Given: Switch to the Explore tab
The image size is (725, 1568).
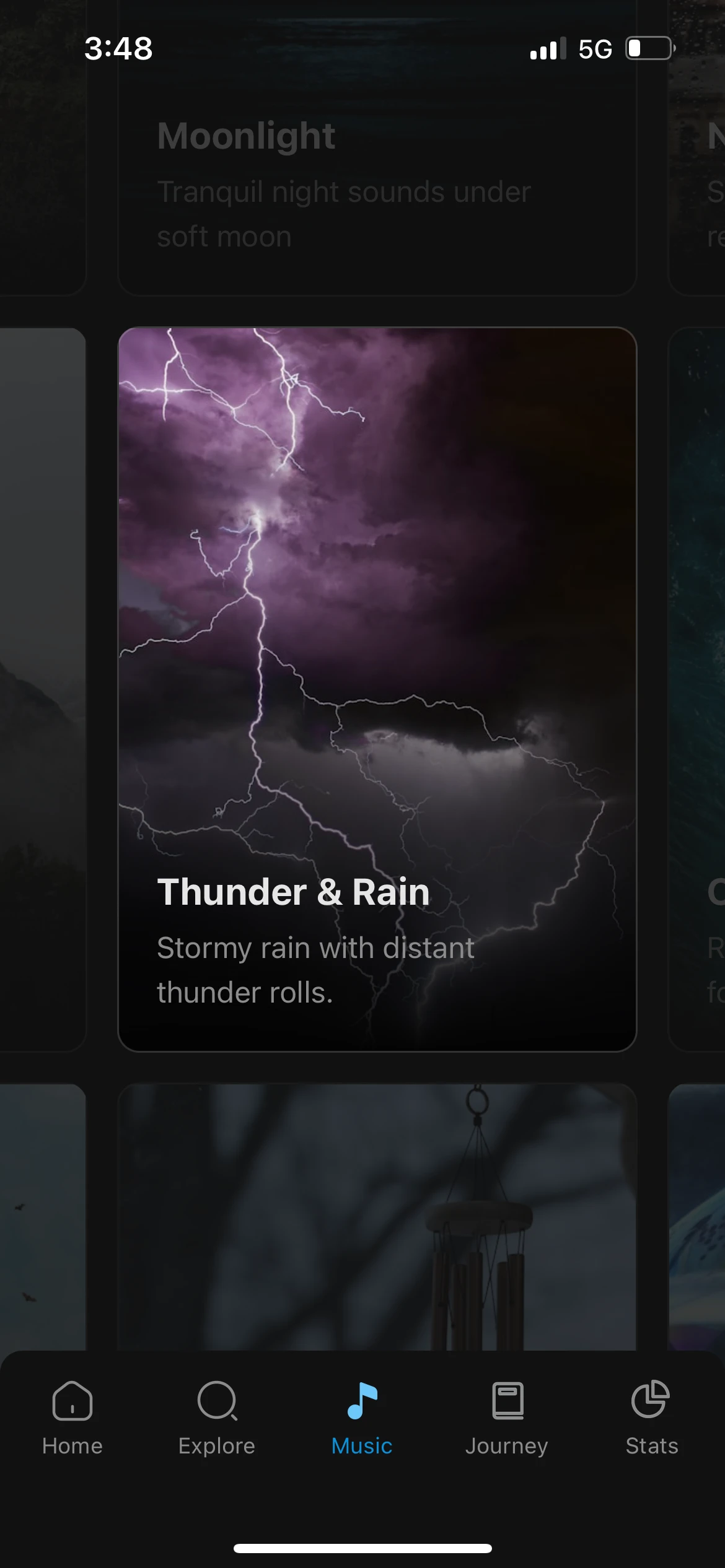Looking at the screenshot, I should [217, 1418].
